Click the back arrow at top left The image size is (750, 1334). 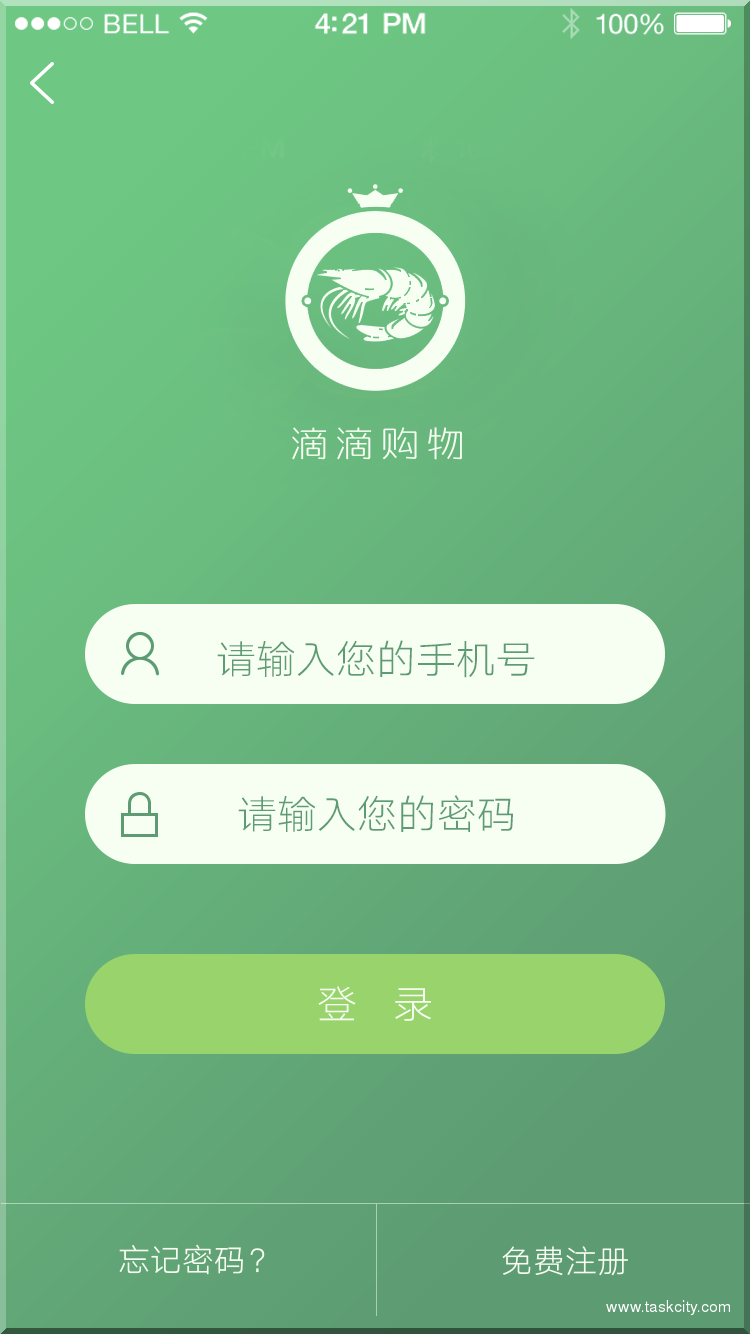pos(42,84)
